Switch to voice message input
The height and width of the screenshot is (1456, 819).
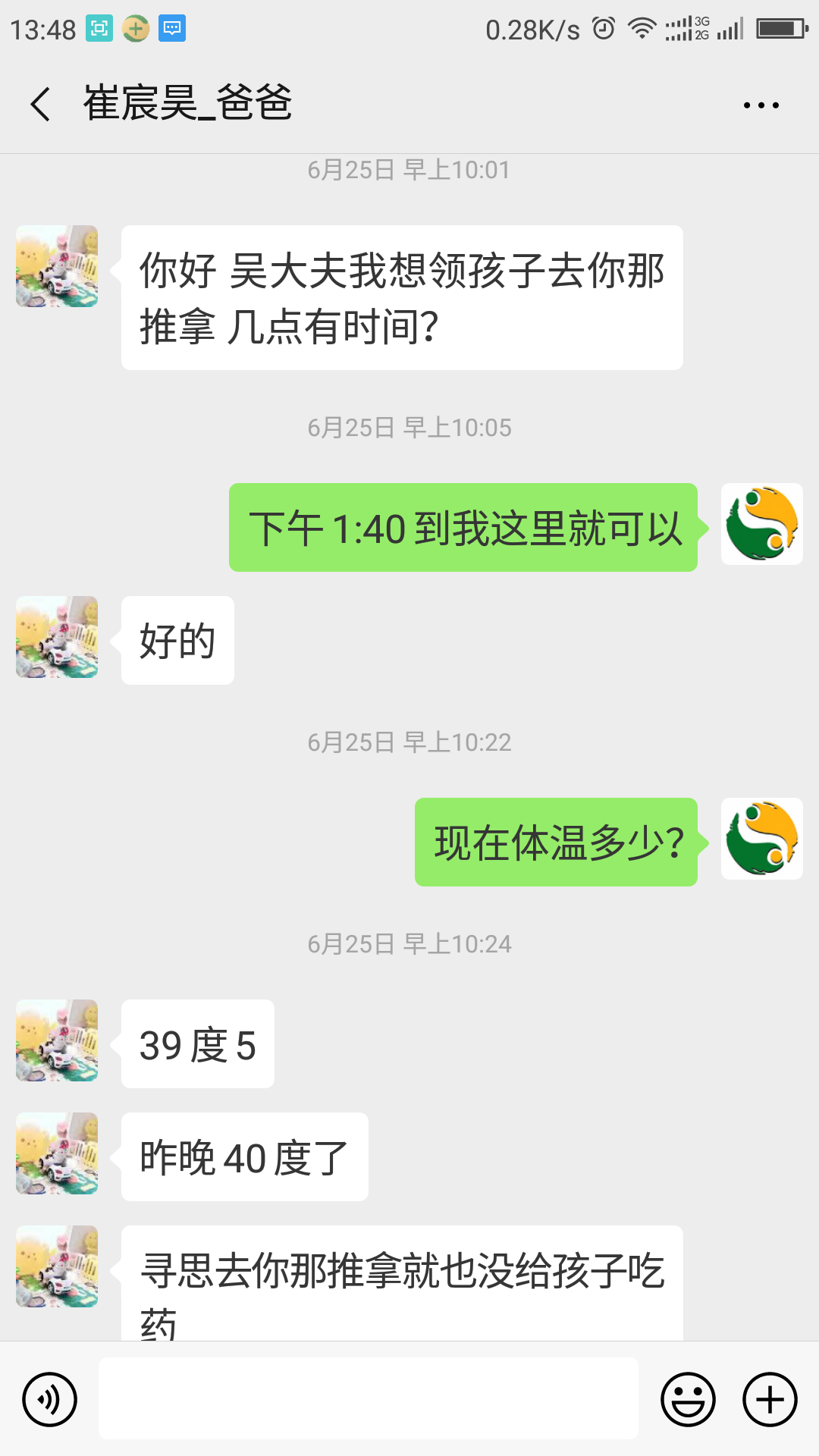[50, 1399]
